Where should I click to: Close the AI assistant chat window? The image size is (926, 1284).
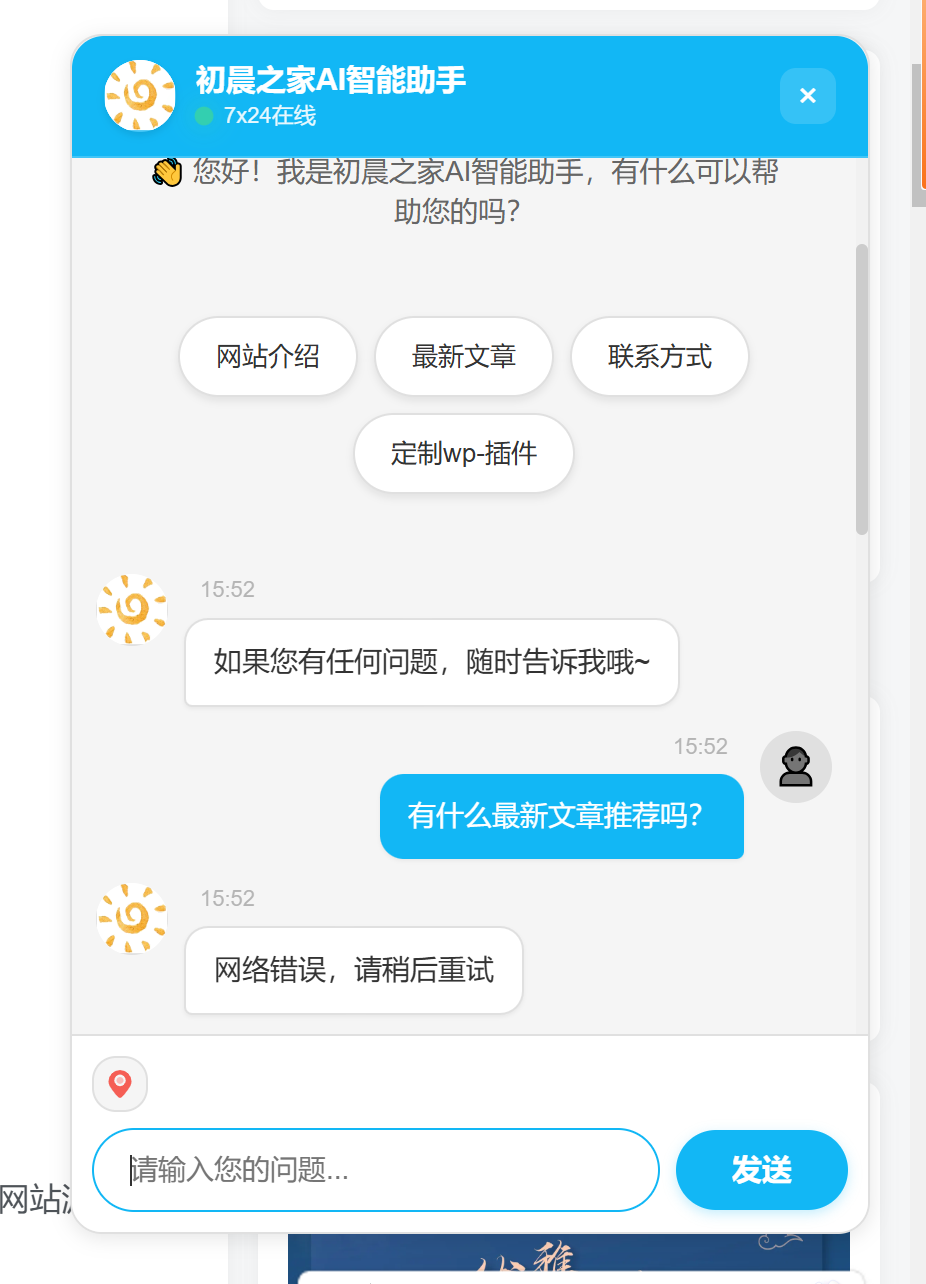[807, 95]
